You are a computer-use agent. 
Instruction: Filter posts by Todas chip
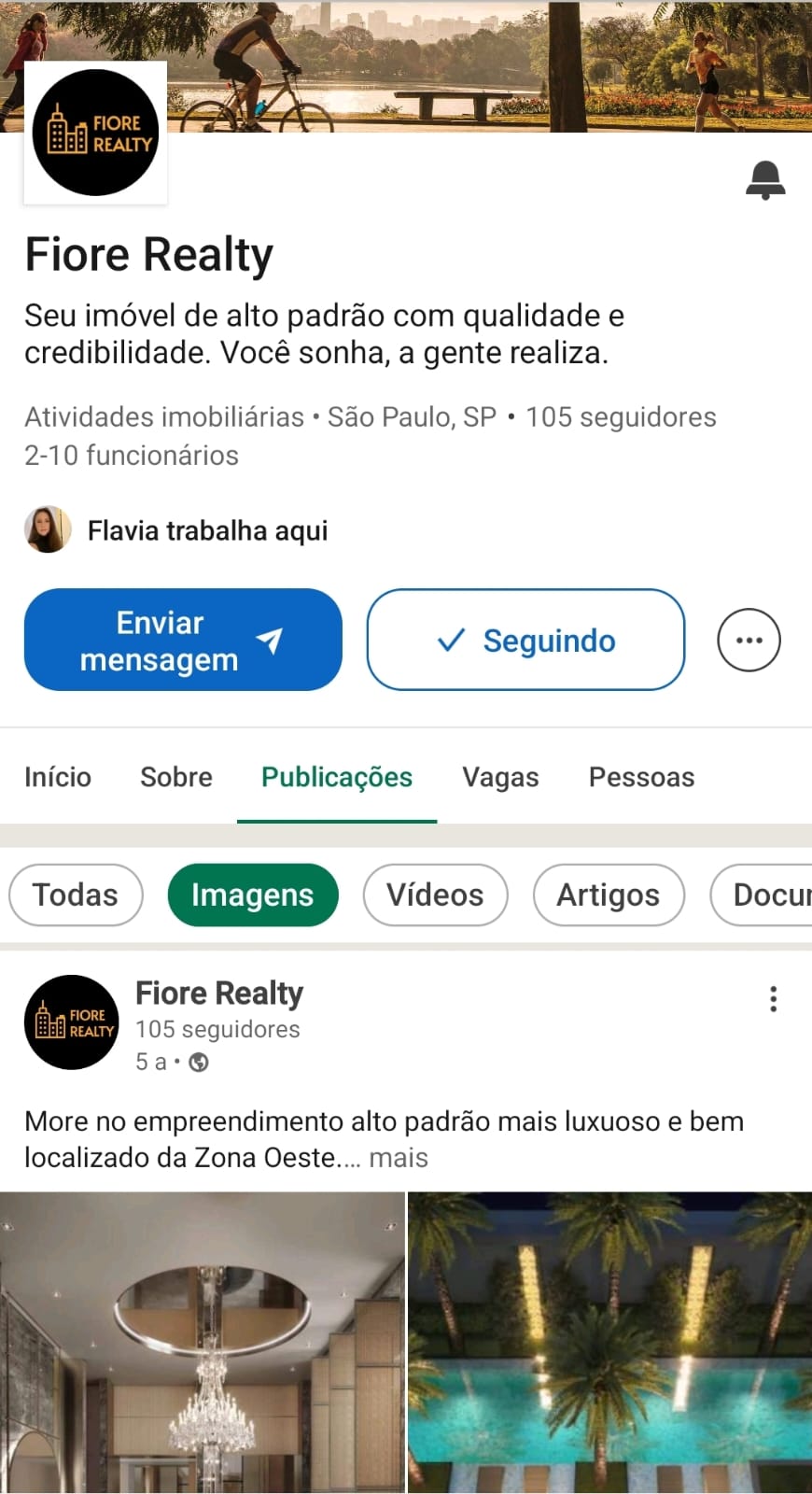(x=76, y=895)
